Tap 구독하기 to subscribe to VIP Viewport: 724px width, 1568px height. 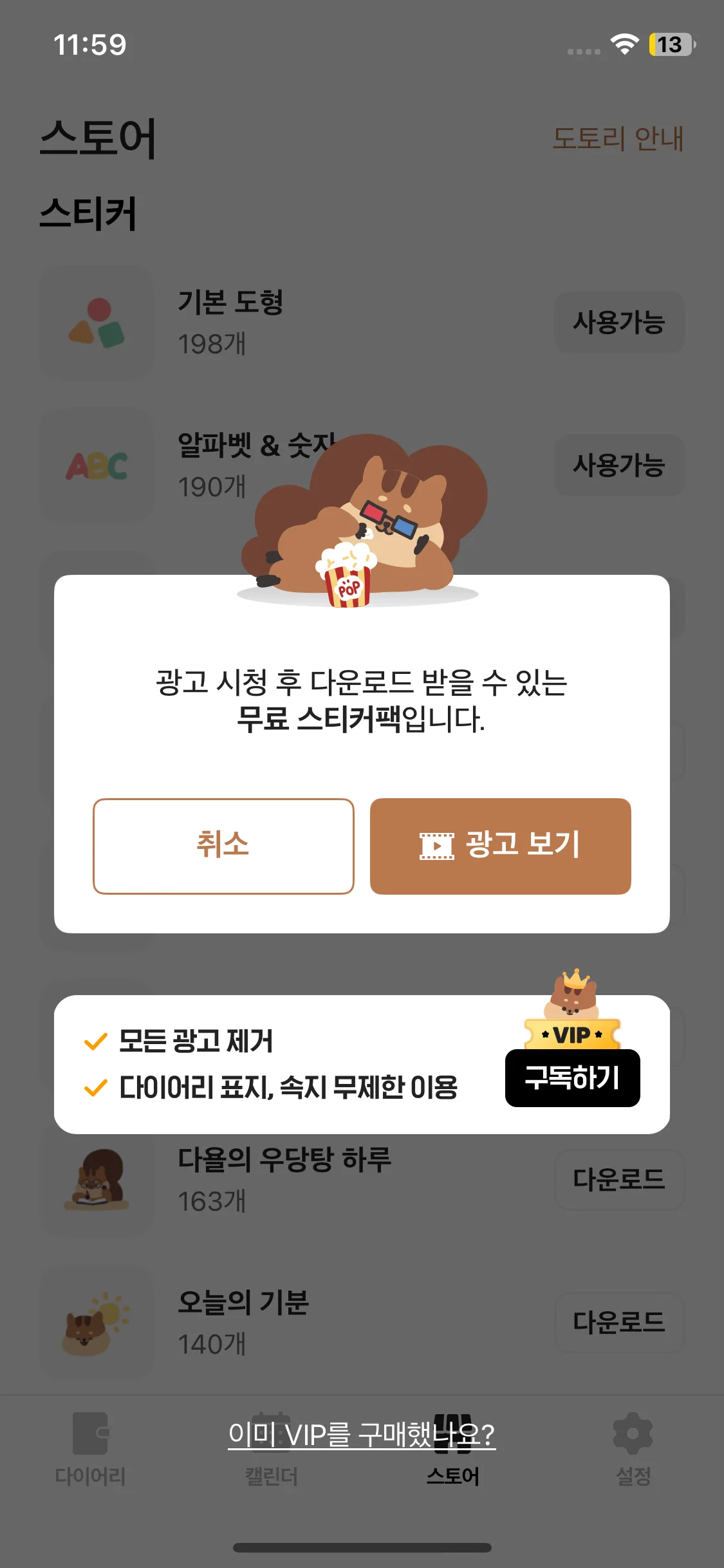(x=572, y=1078)
